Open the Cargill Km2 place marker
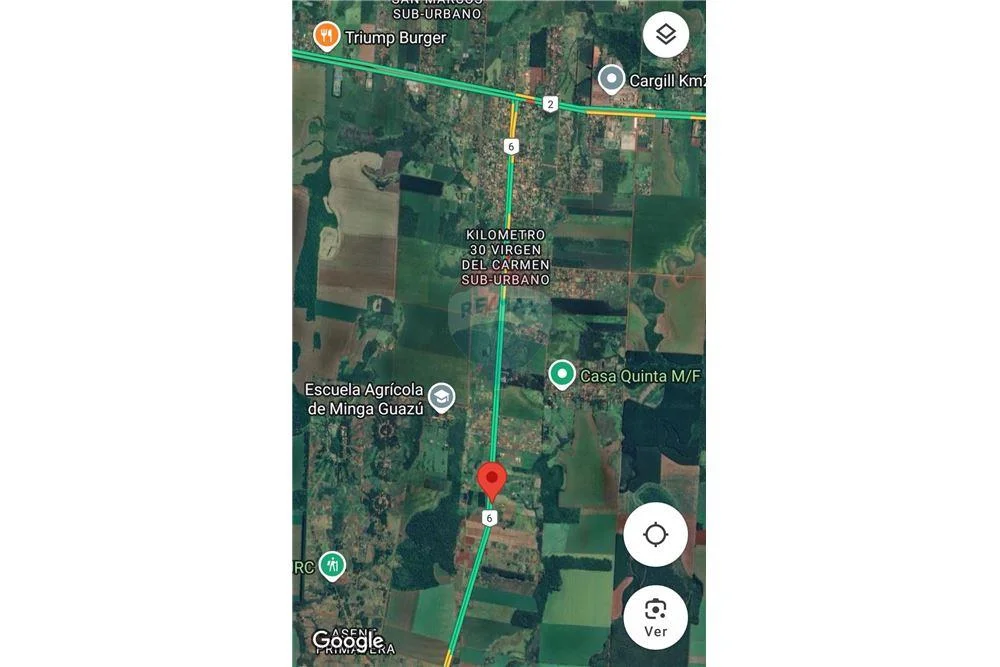1000x667 pixels. (612, 79)
